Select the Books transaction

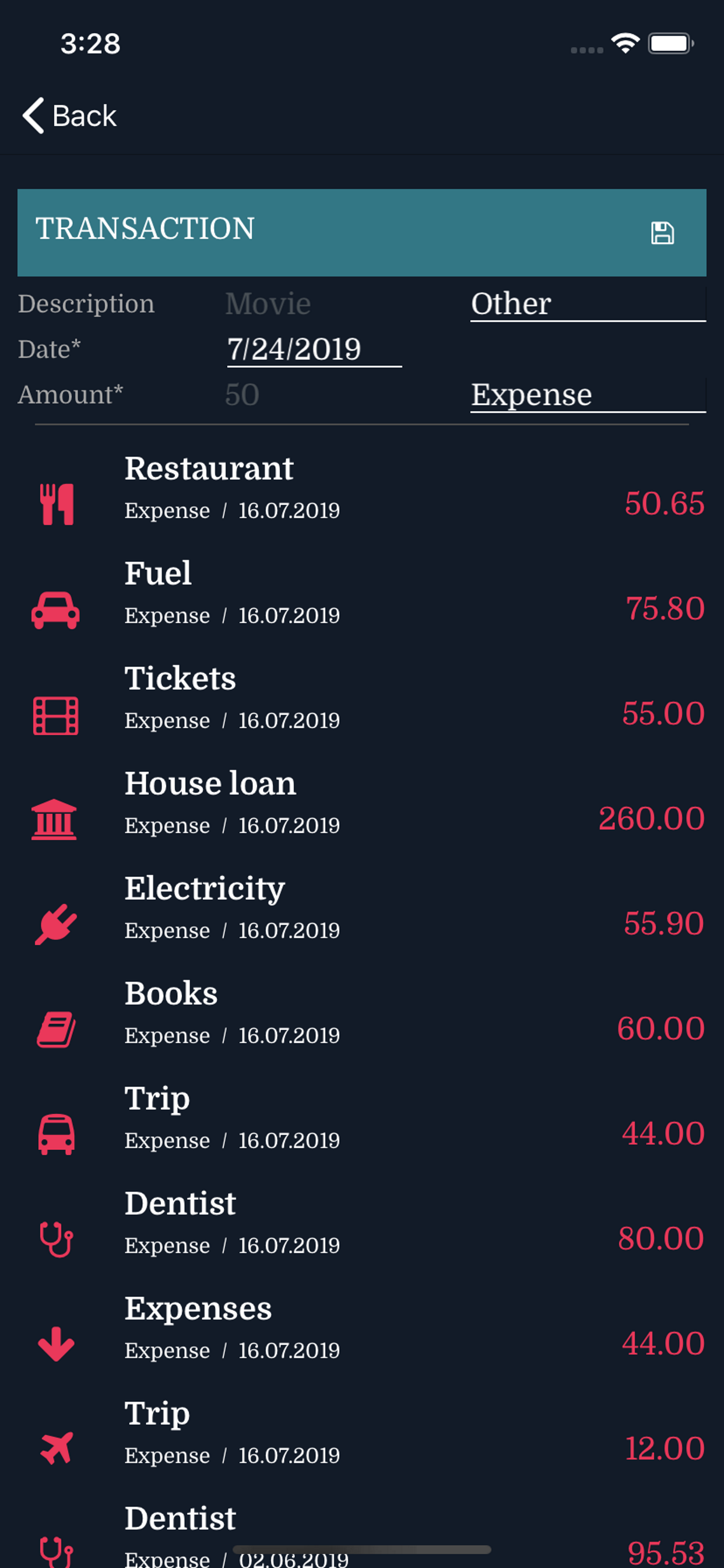[362, 1014]
